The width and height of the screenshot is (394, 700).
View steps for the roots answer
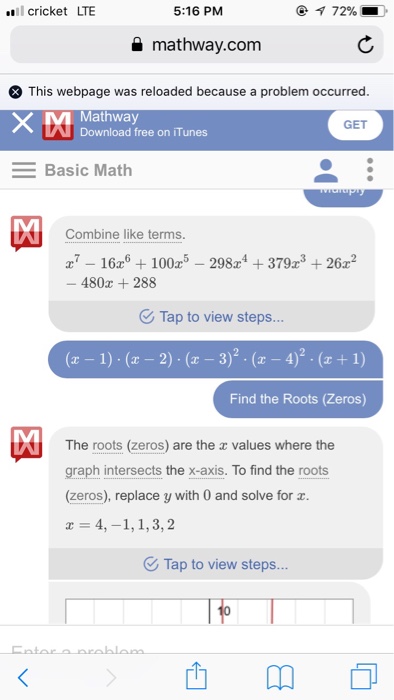(216, 564)
